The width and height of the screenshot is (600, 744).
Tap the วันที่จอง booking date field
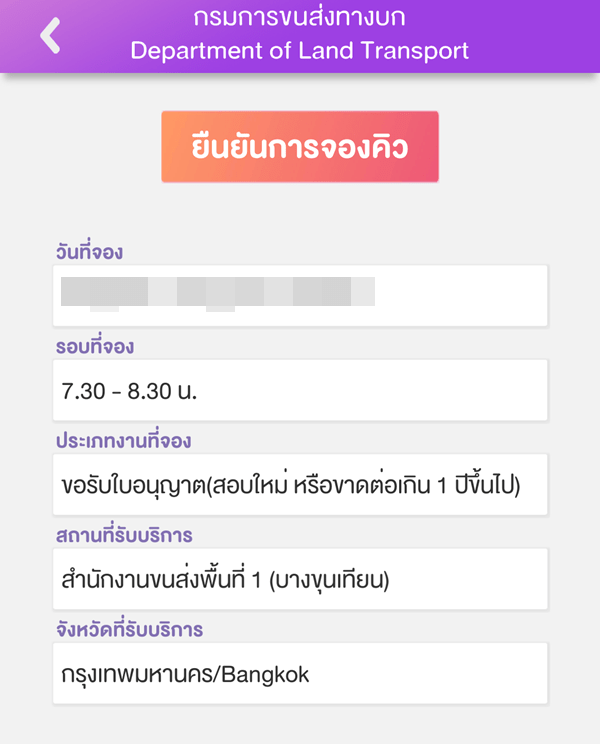coord(300,296)
